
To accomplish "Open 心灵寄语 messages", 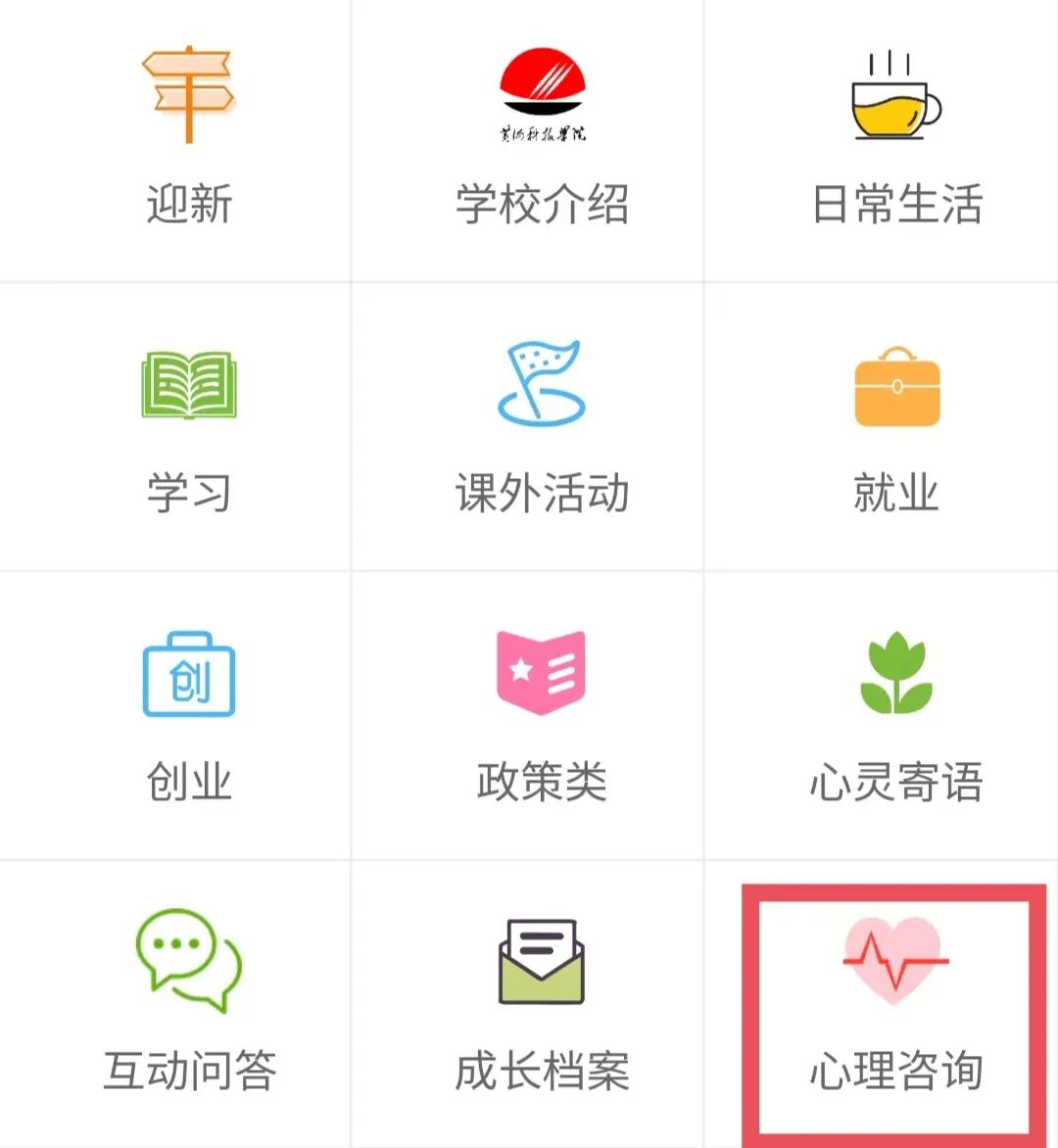I will tap(895, 716).
